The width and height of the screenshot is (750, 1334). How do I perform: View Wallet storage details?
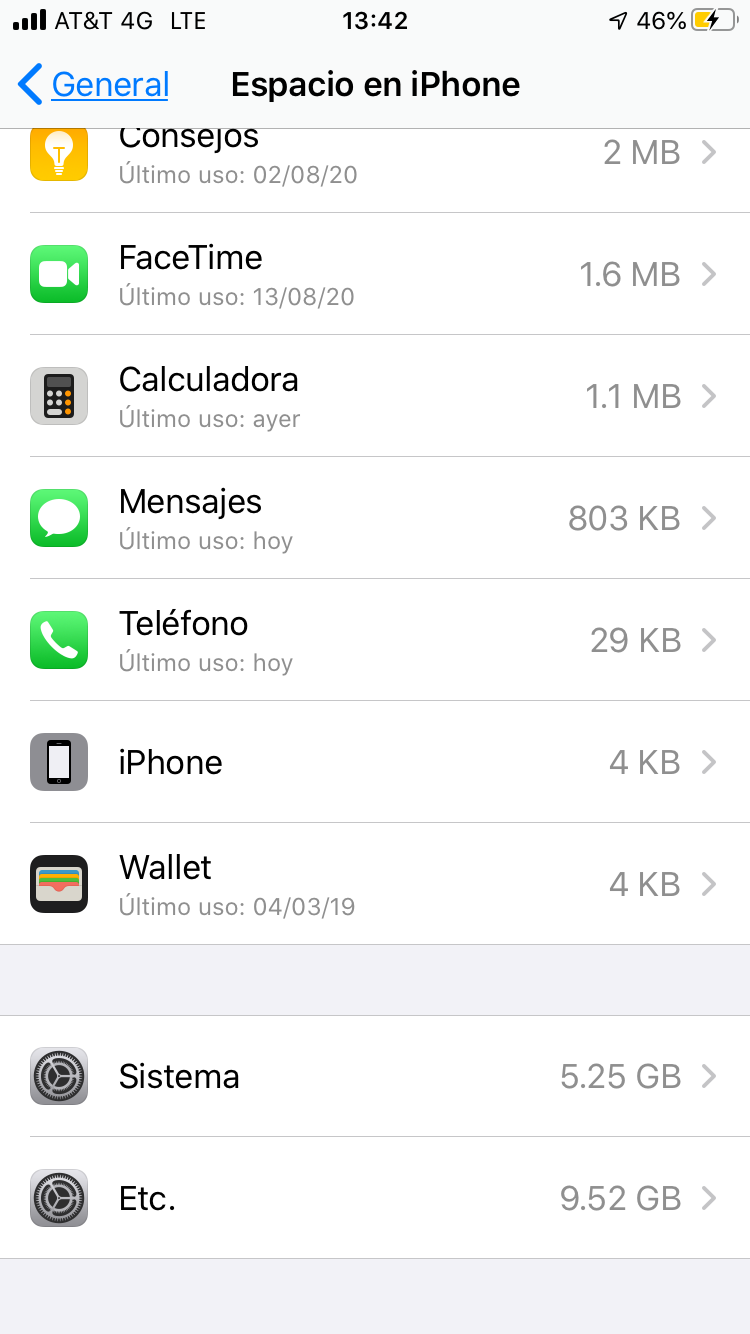click(375, 883)
